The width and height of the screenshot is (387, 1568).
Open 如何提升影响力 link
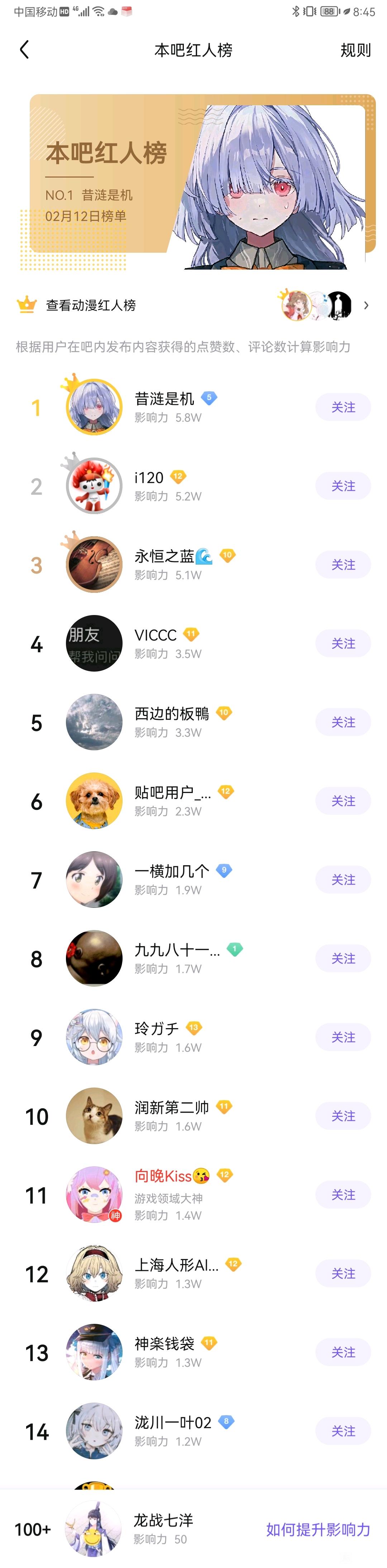click(318, 1530)
